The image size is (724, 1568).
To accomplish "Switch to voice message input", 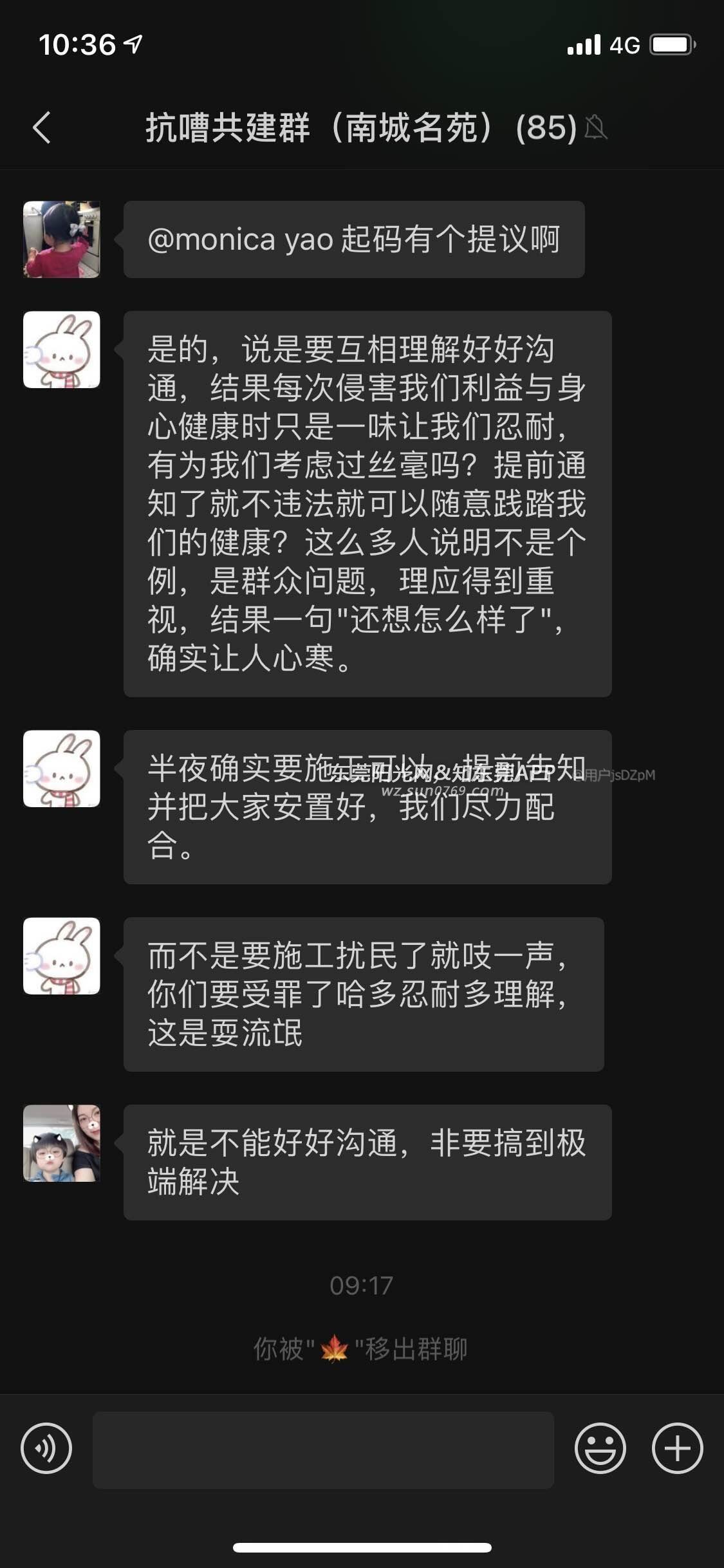I will point(46,1449).
